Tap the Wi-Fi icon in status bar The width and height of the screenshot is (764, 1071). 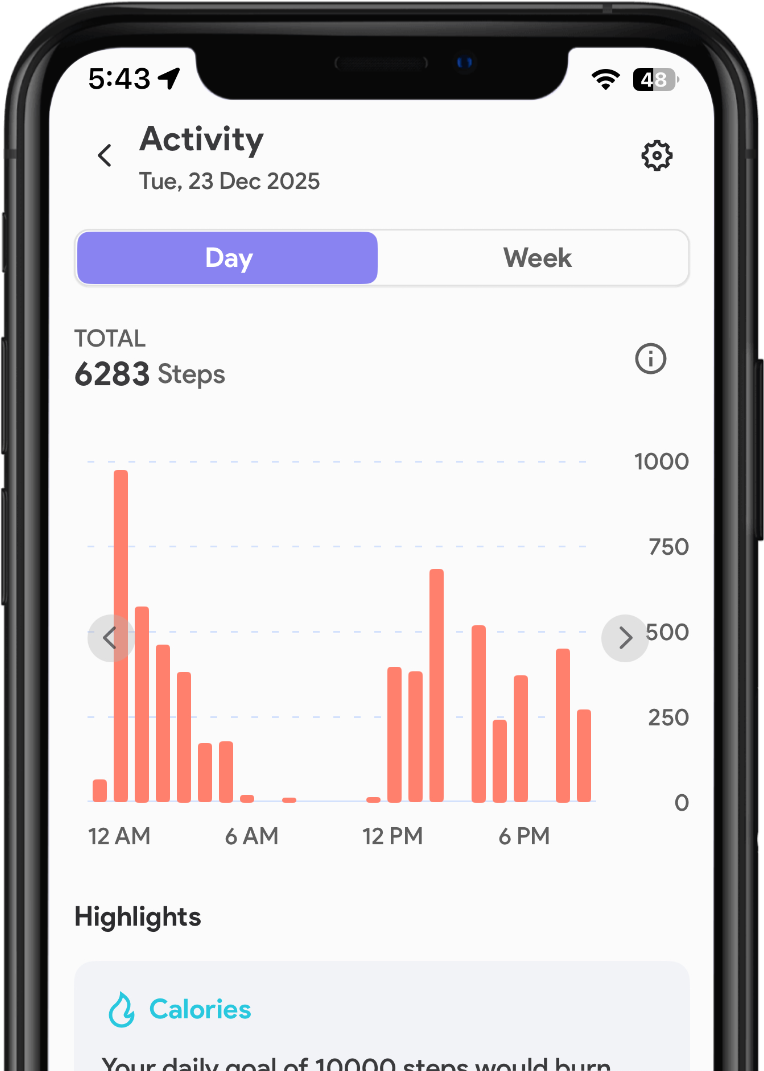(x=604, y=80)
